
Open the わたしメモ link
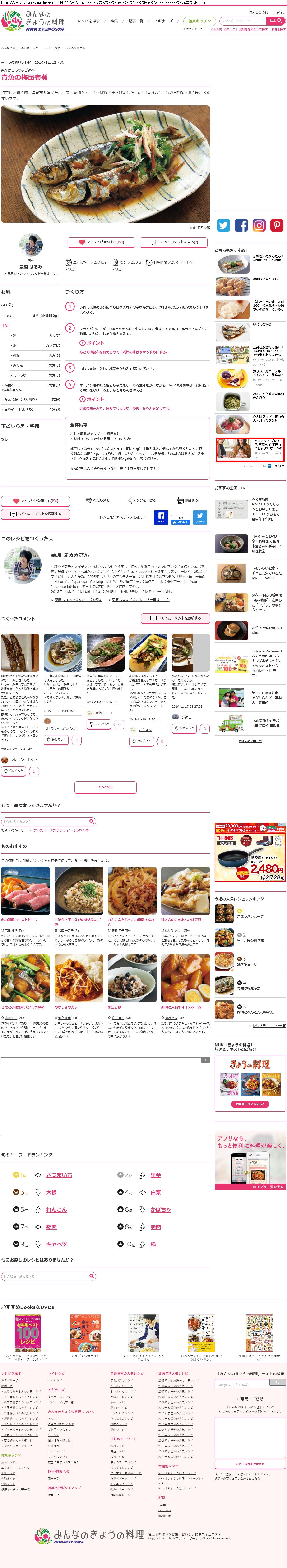(97, 500)
